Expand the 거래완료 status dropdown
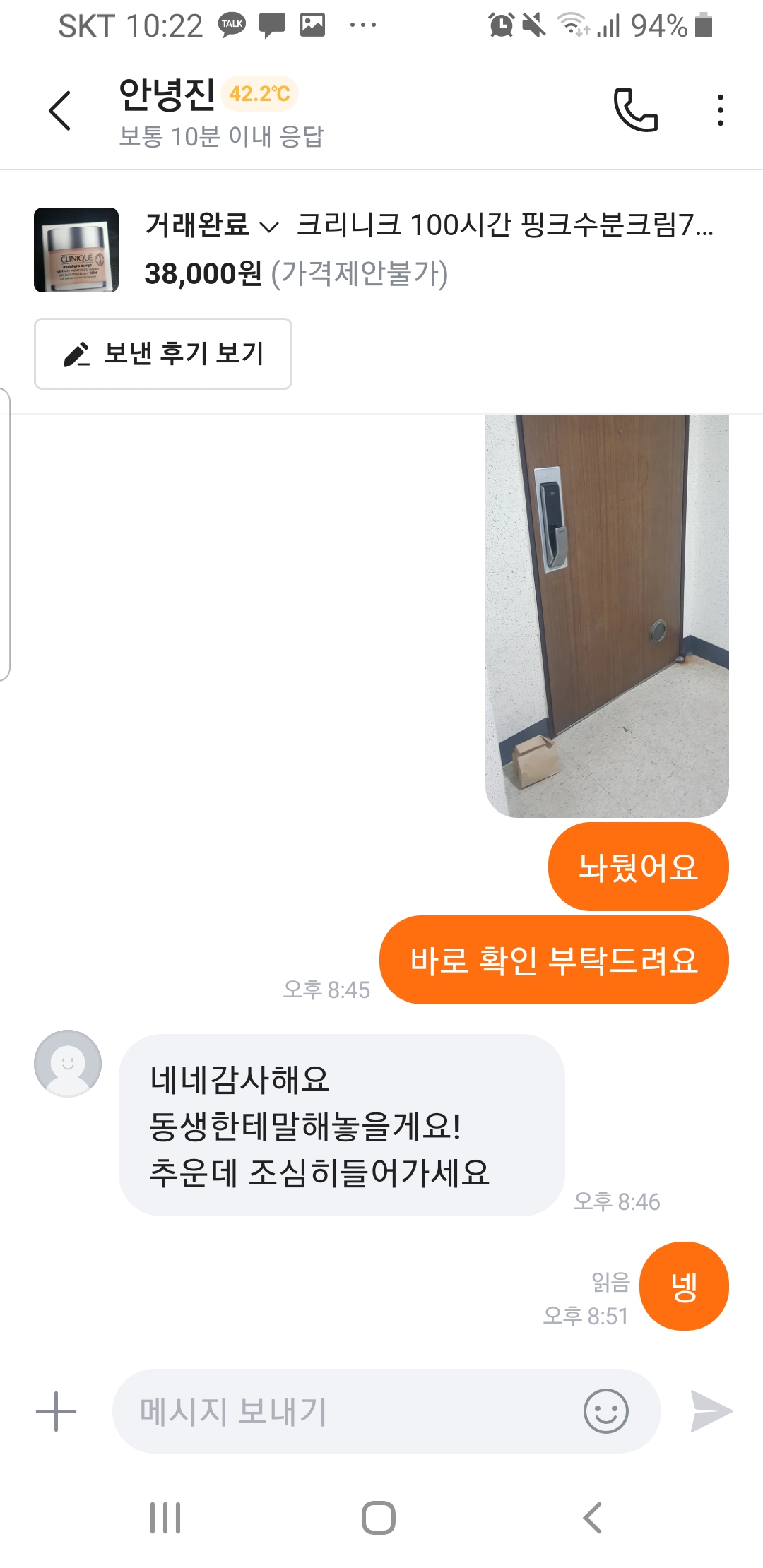The height and width of the screenshot is (1568, 763). tap(212, 226)
